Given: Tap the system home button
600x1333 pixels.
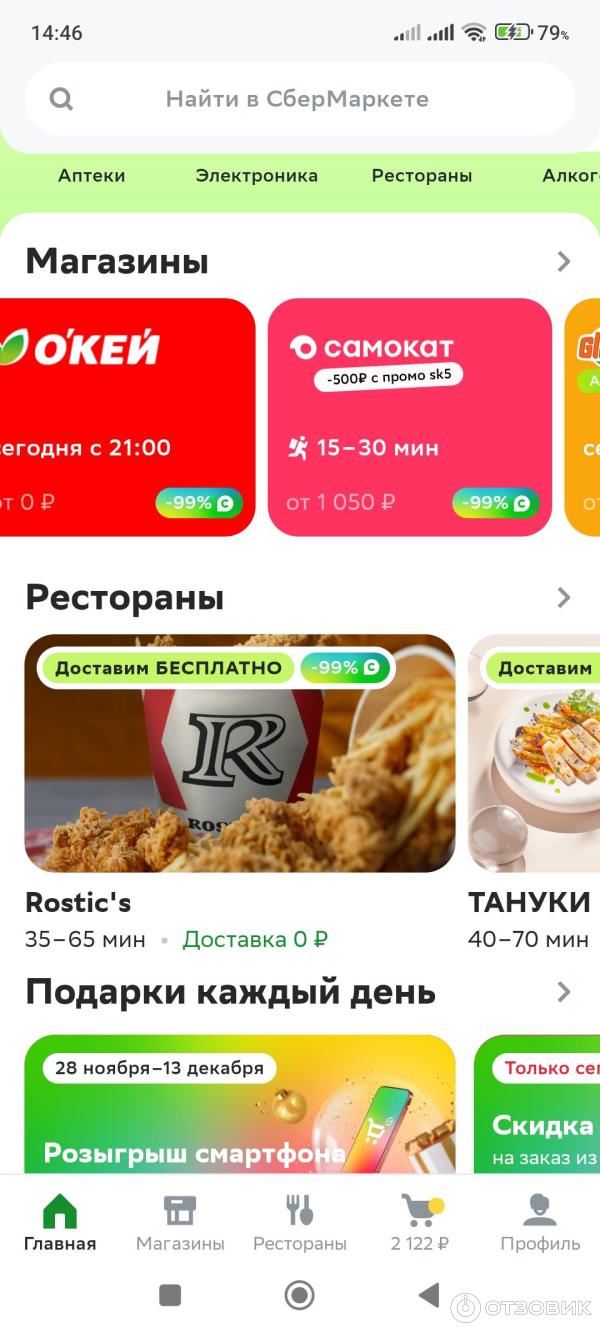Looking at the screenshot, I should (x=299, y=1295).
